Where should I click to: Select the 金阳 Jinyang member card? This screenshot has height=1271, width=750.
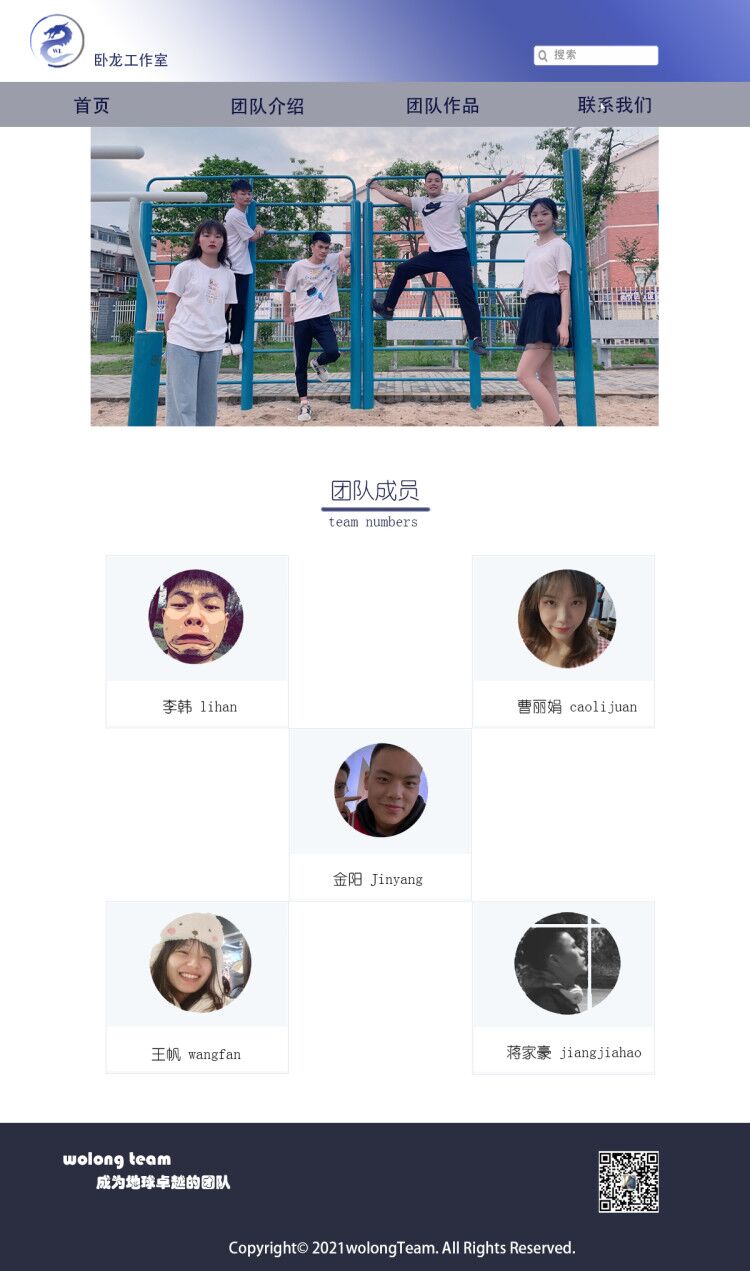(380, 814)
